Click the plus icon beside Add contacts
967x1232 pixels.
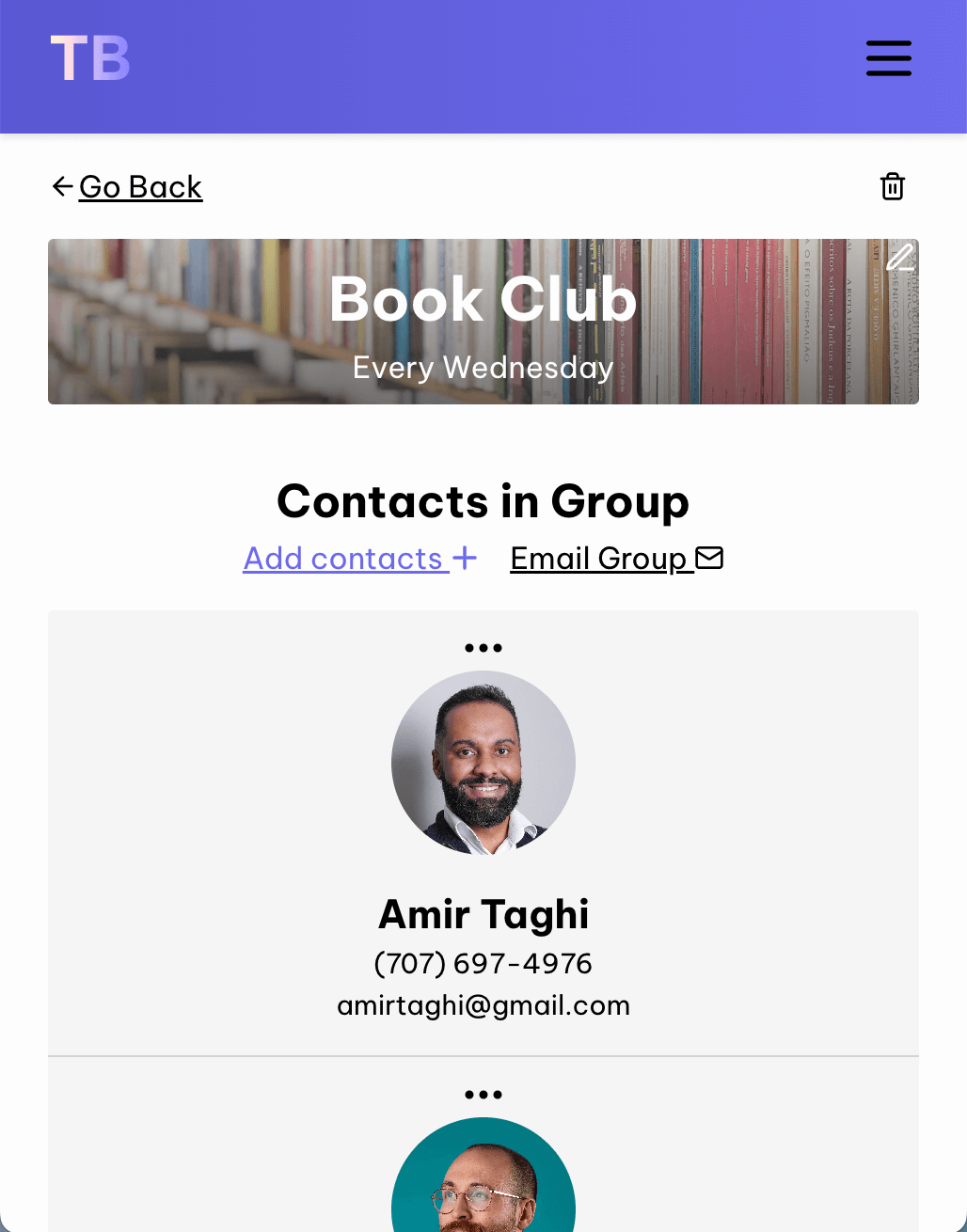463,558
